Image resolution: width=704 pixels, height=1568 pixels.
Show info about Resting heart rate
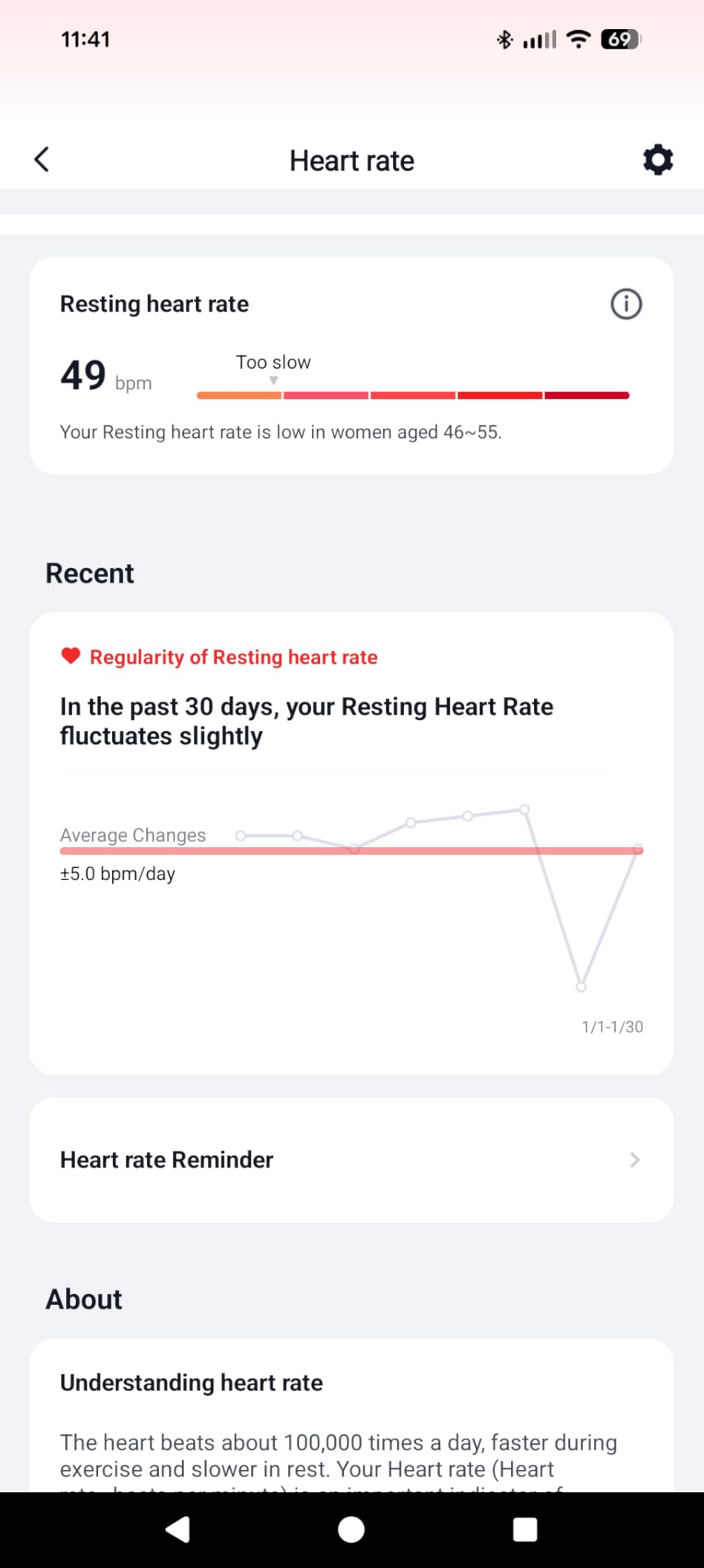(x=626, y=304)
